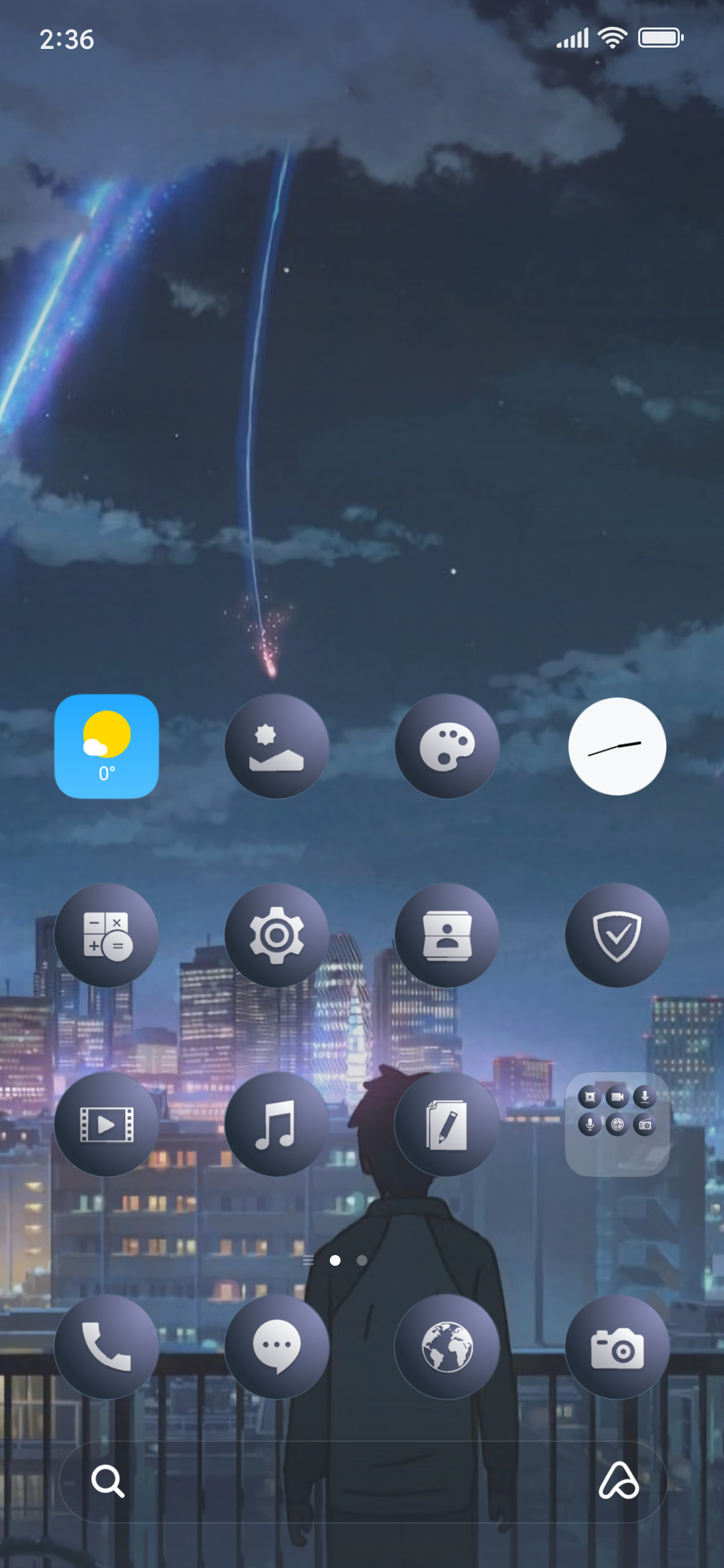Viewport: 724px width, 1568px height.
Task: Open the Clock app
Action: [x=617, y=746]
